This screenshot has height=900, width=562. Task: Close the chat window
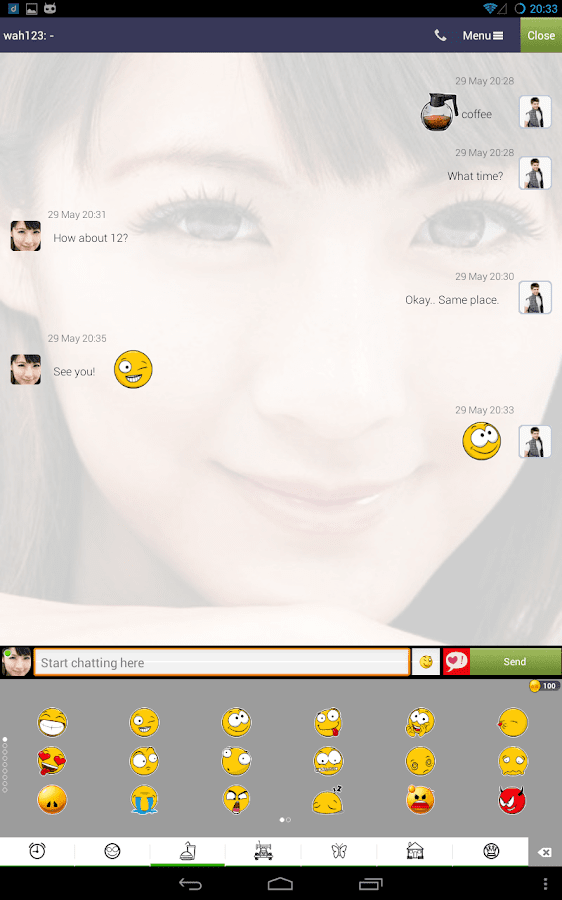(541, 35)
